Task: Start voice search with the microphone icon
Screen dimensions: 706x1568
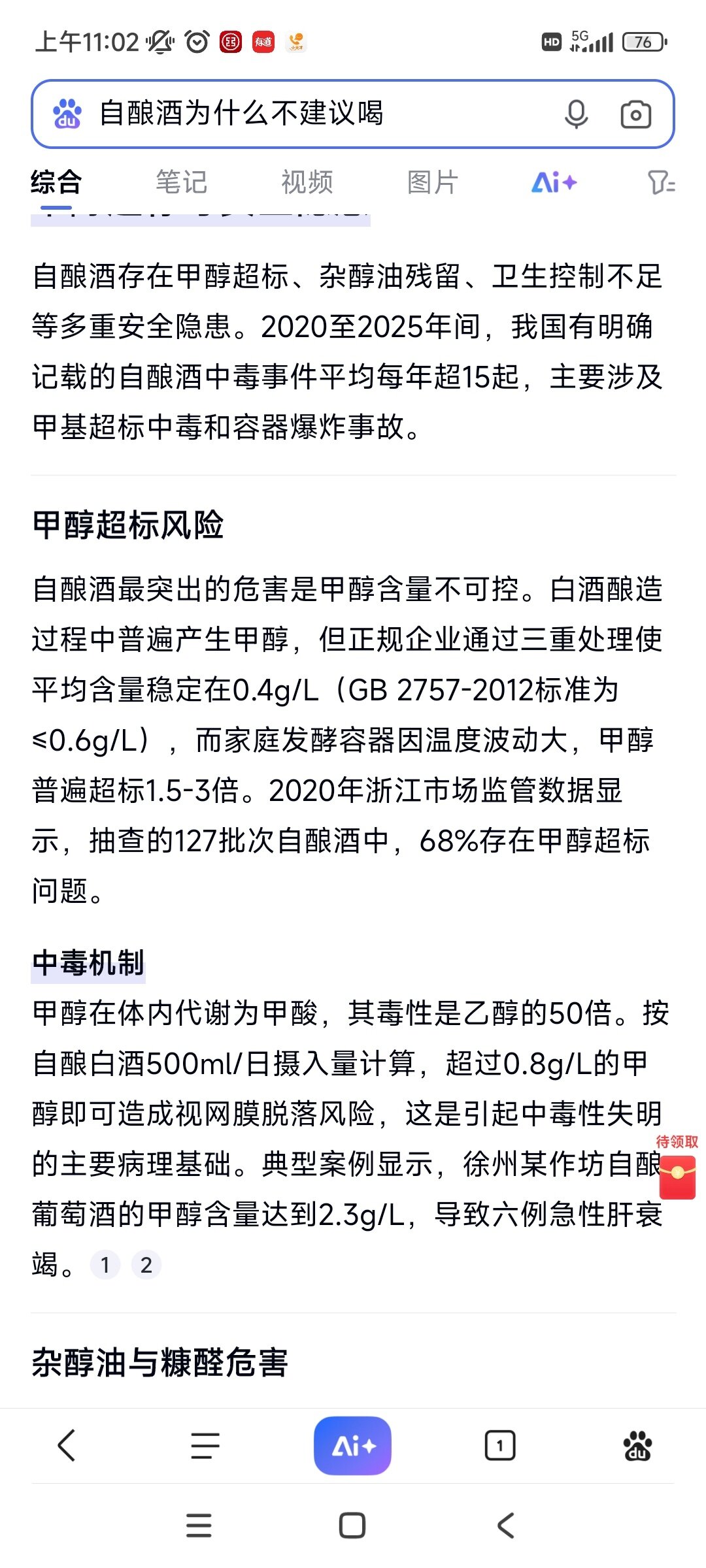Action: 576,114
